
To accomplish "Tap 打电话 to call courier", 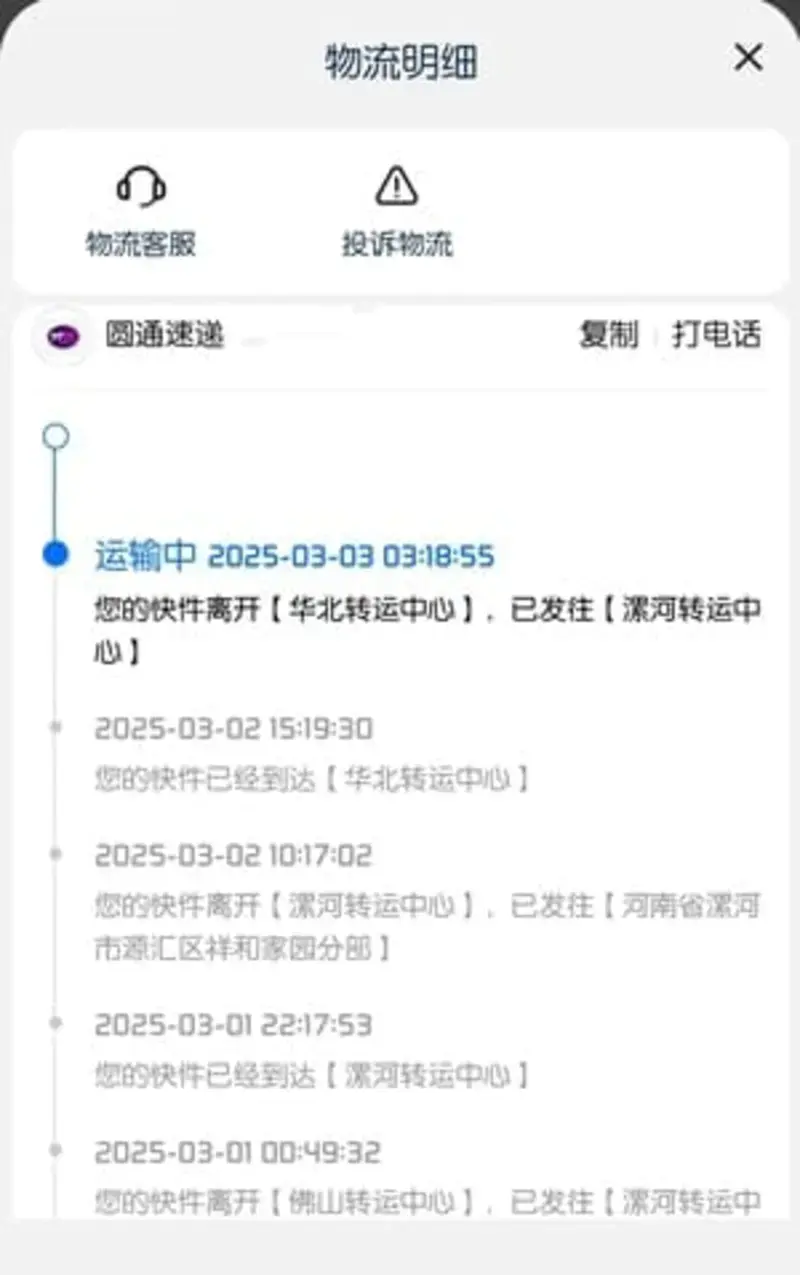I will click(716, 335).
